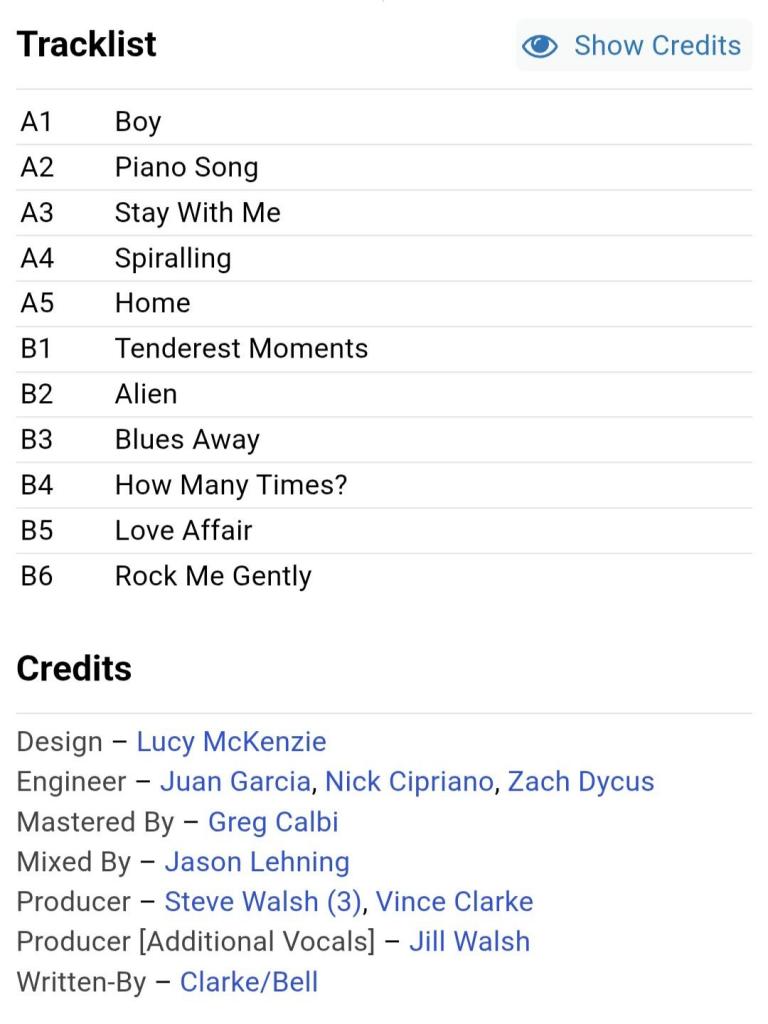Tap the Show Credits button
The height and width of the screenshot is (1024, 768).
(634, 46)
